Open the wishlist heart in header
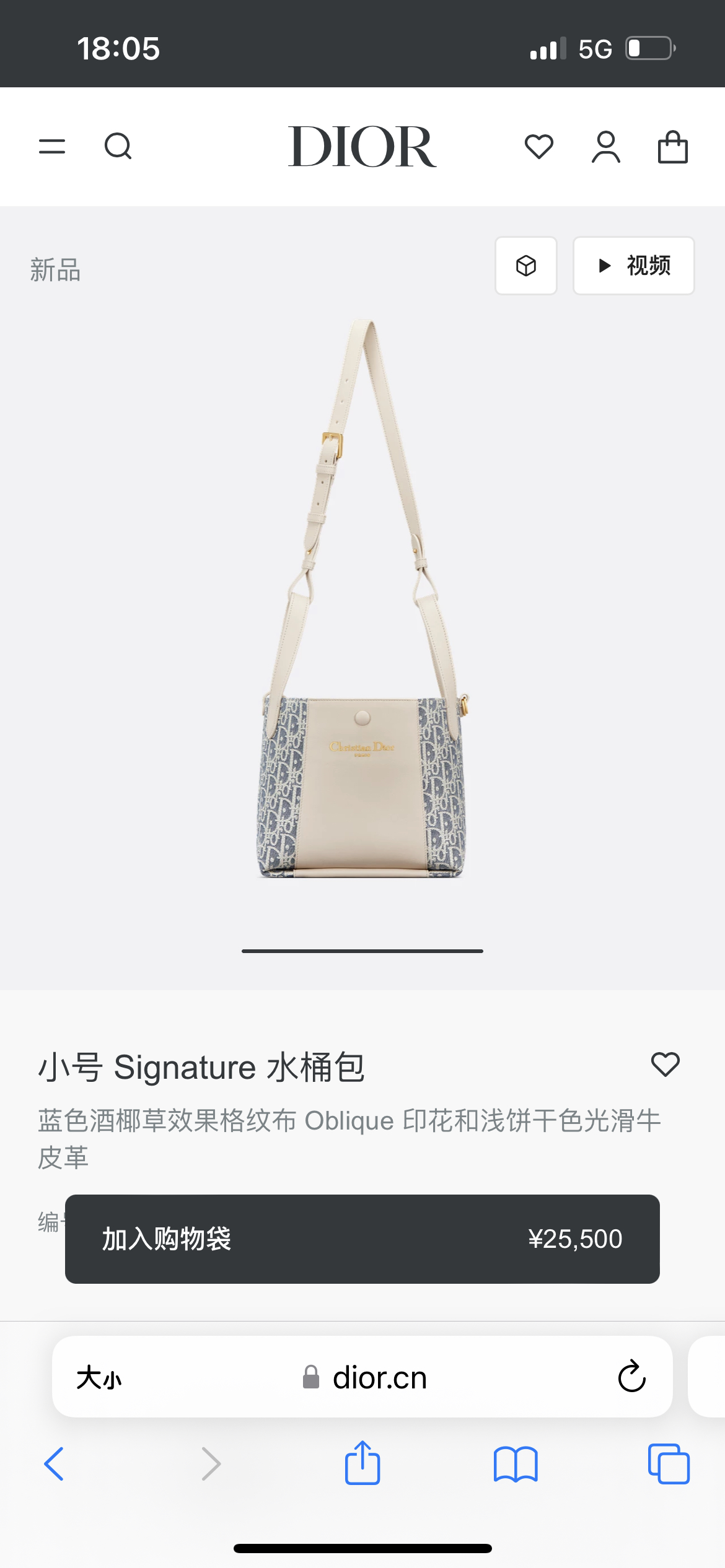725x1568 pixels. coord(538,147)
